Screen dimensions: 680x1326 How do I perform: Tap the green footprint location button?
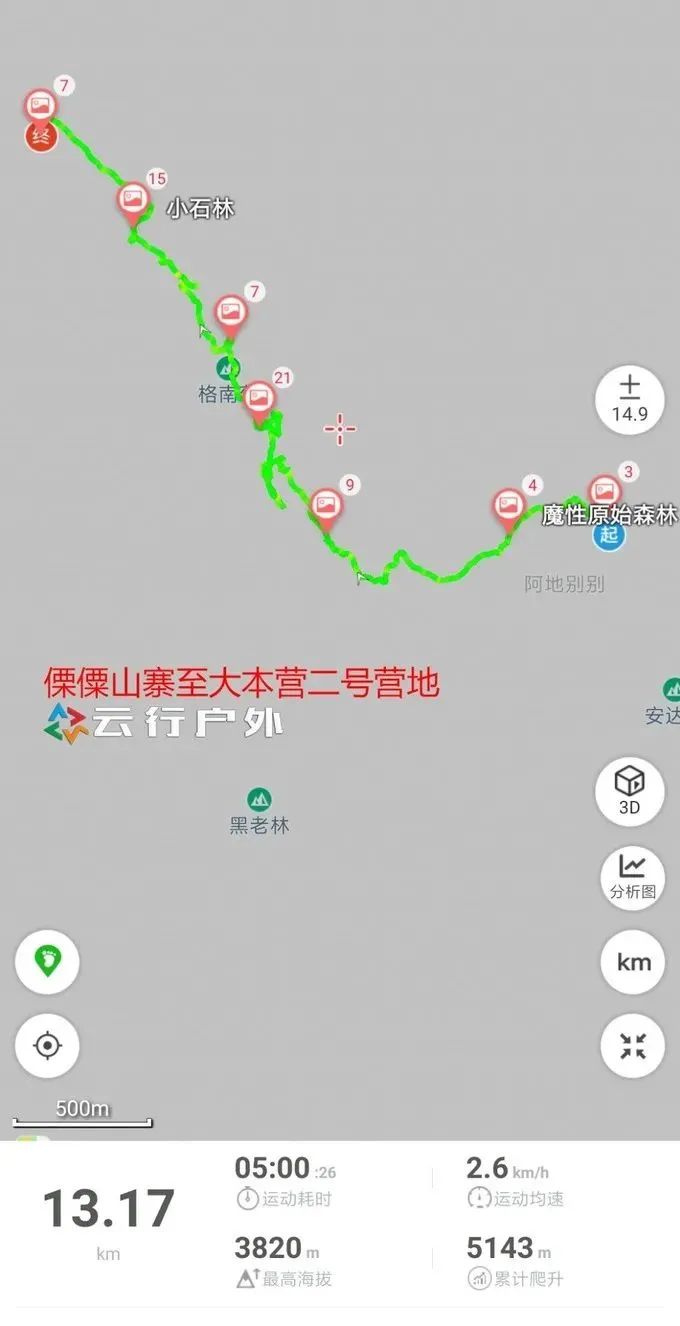pyautogui.click(x=47, y=961)
